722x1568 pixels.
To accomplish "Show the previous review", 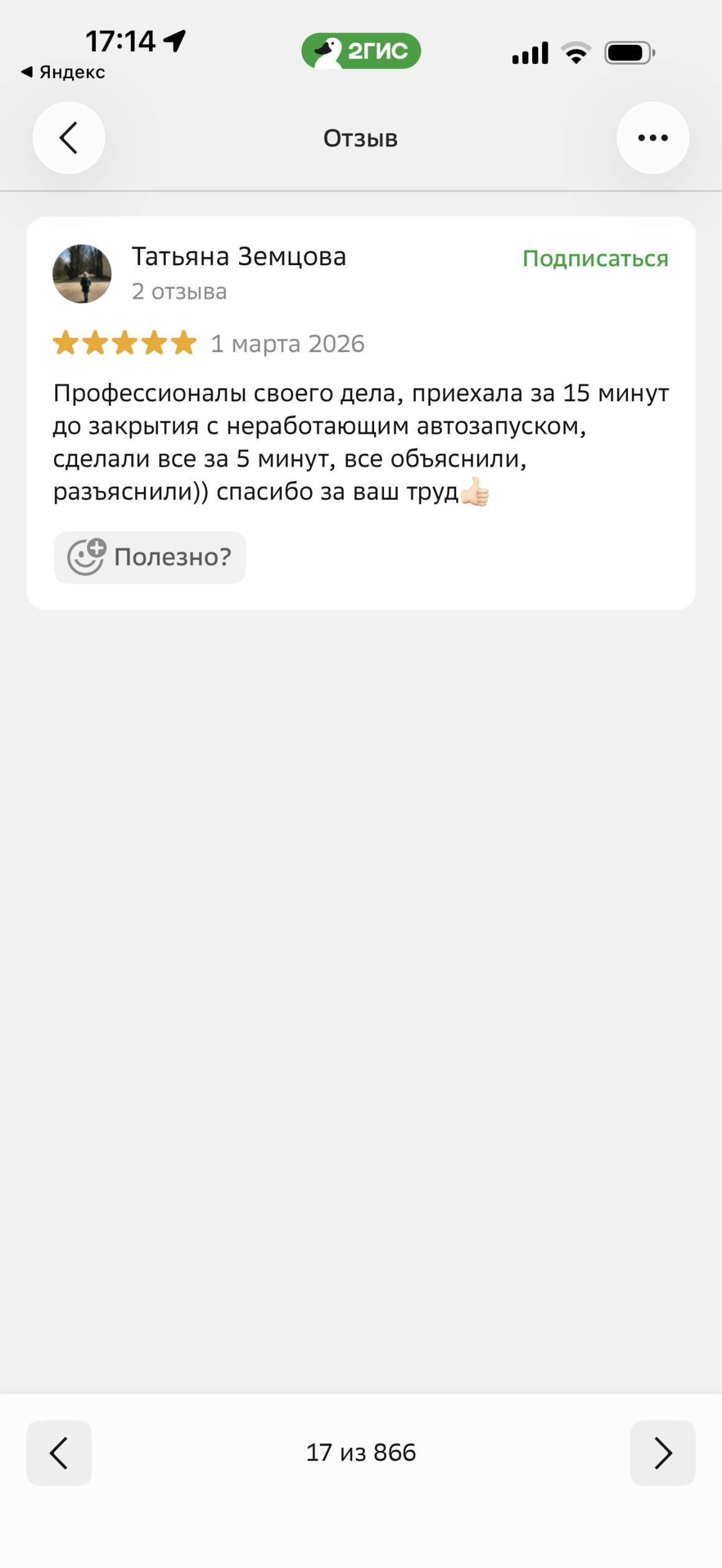I will click(59, 1453).
